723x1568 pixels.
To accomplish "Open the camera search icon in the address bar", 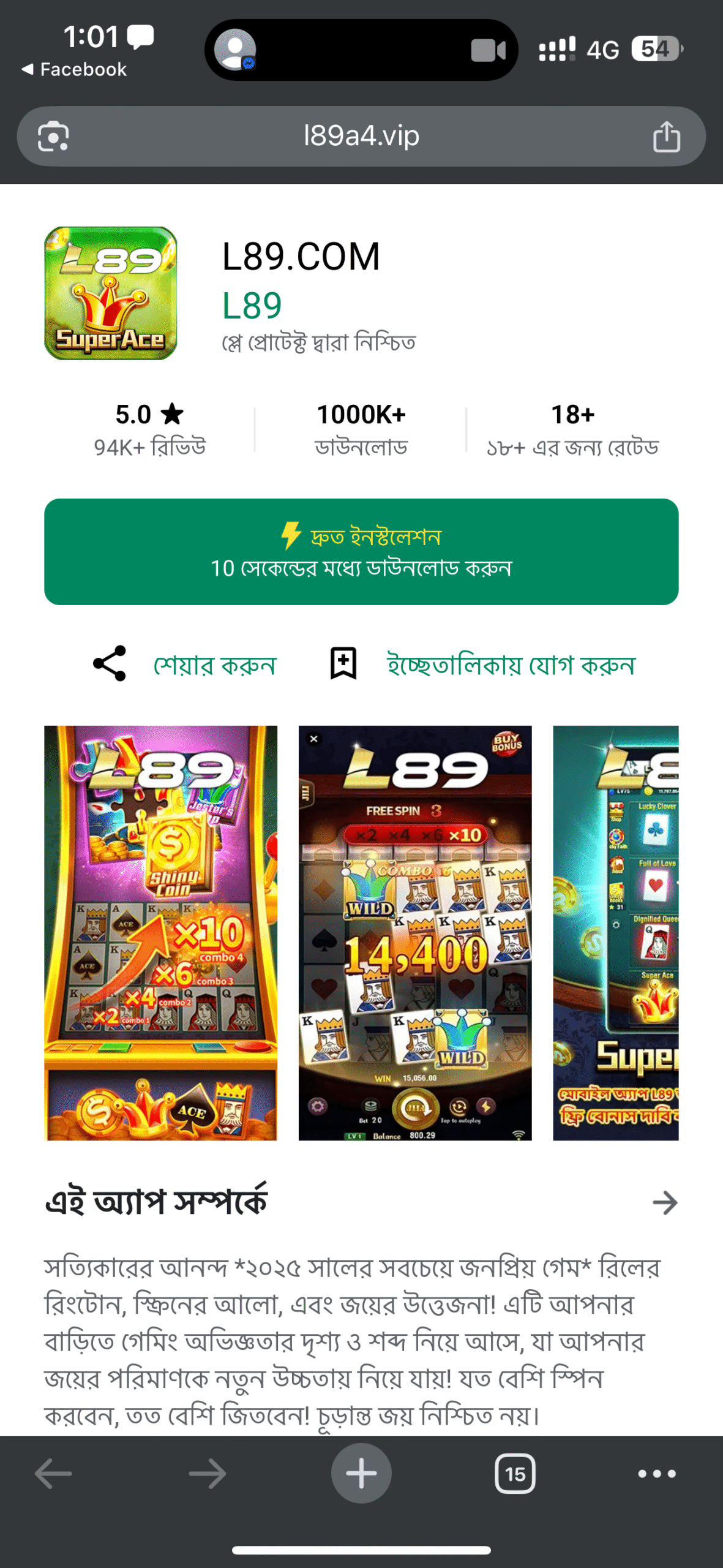I will tap(53, 136).
